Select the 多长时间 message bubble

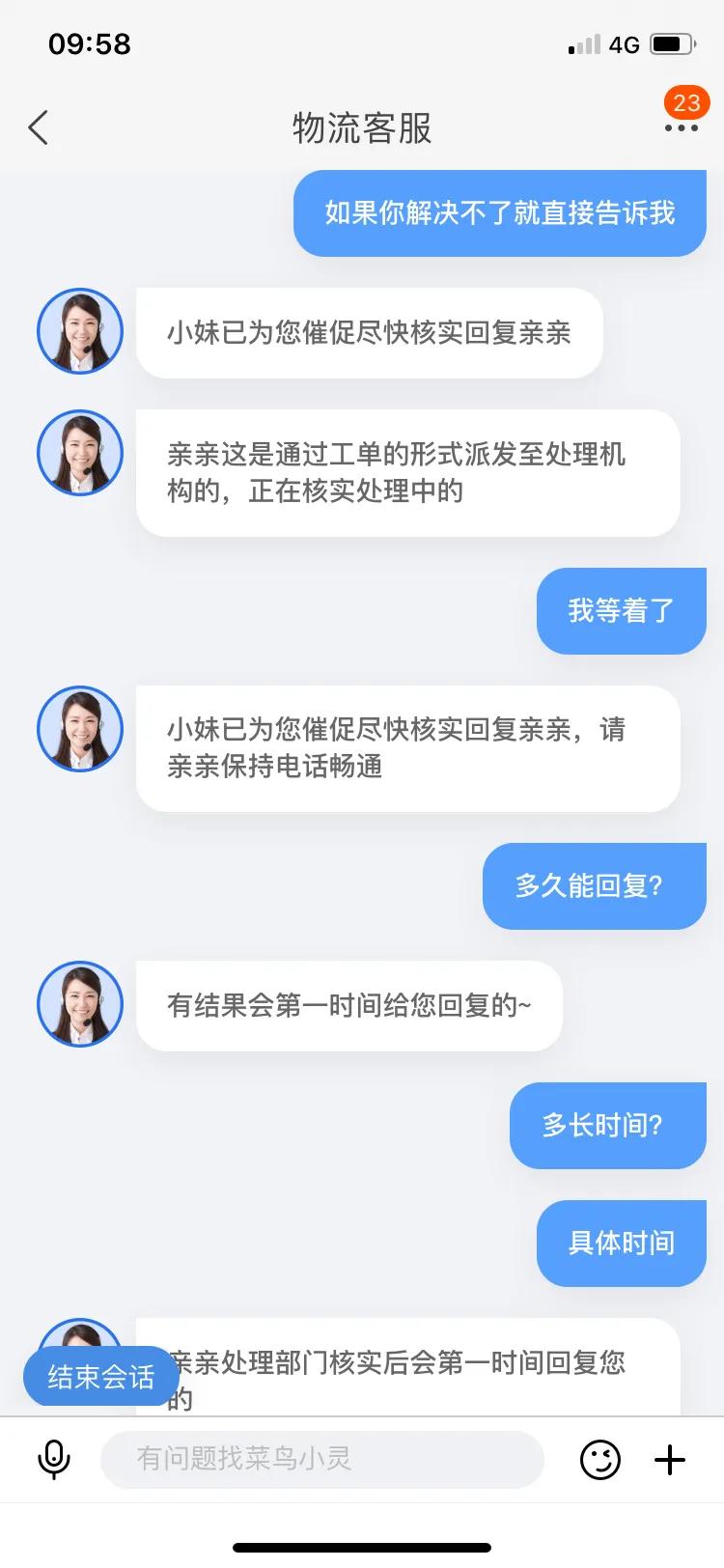point(607,1126)
